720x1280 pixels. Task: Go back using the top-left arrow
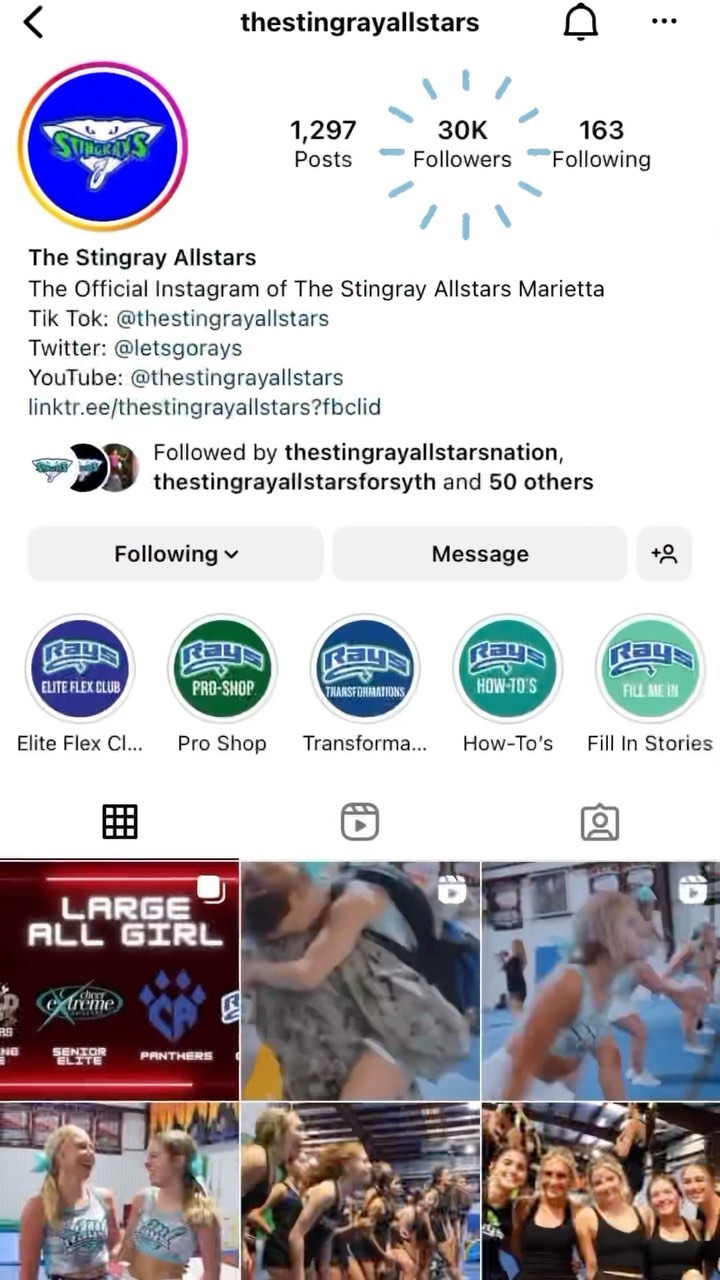click(x=34, y=22)
